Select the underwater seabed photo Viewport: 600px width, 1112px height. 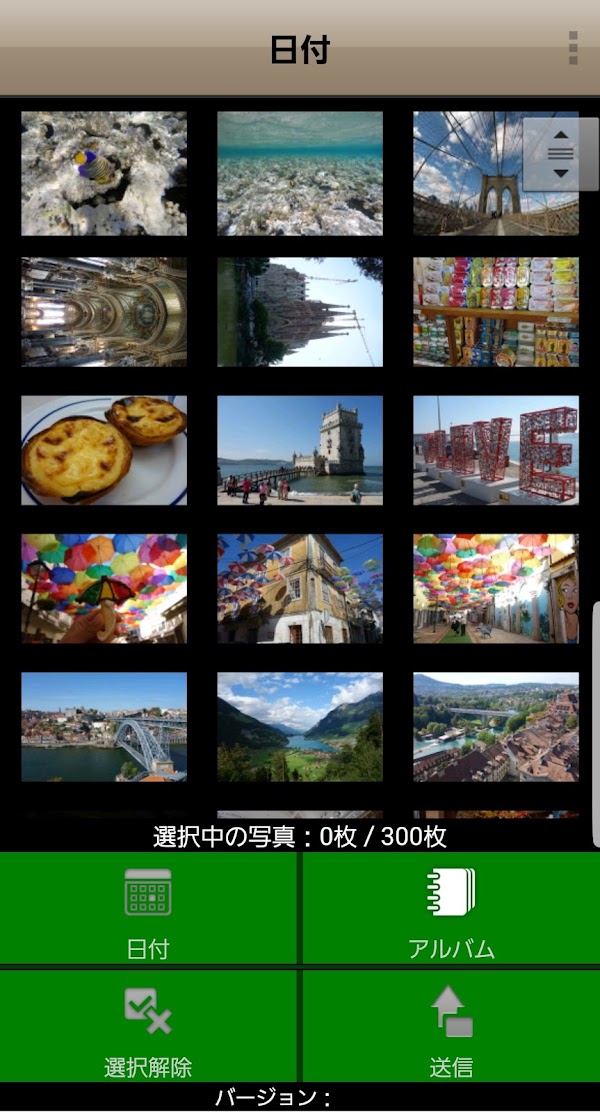tap(300, 174)
